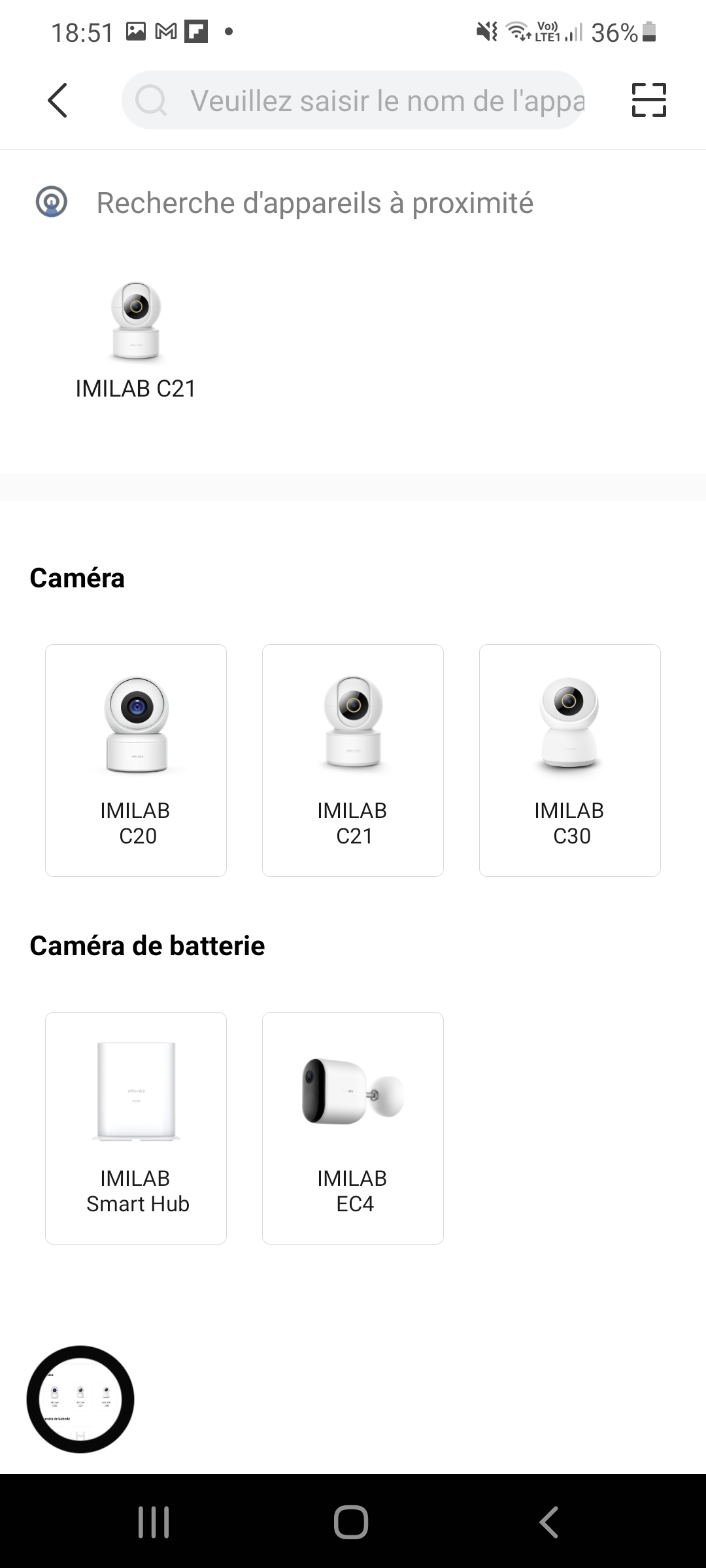Viewport: 706px width, 1568px height.
Task: Open the IMILAB Smart Hub card
Action: pos(136,1128)
